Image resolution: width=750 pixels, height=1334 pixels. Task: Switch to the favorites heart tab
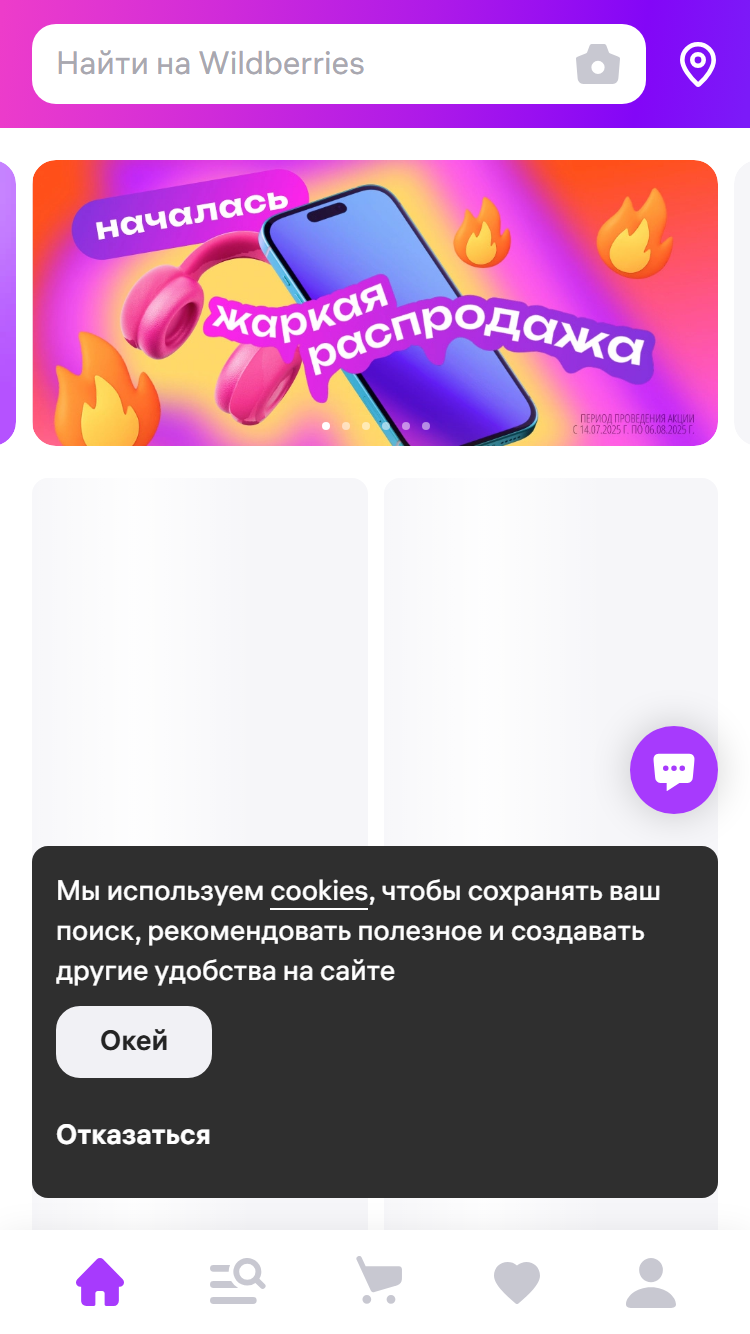[517, 1282]
